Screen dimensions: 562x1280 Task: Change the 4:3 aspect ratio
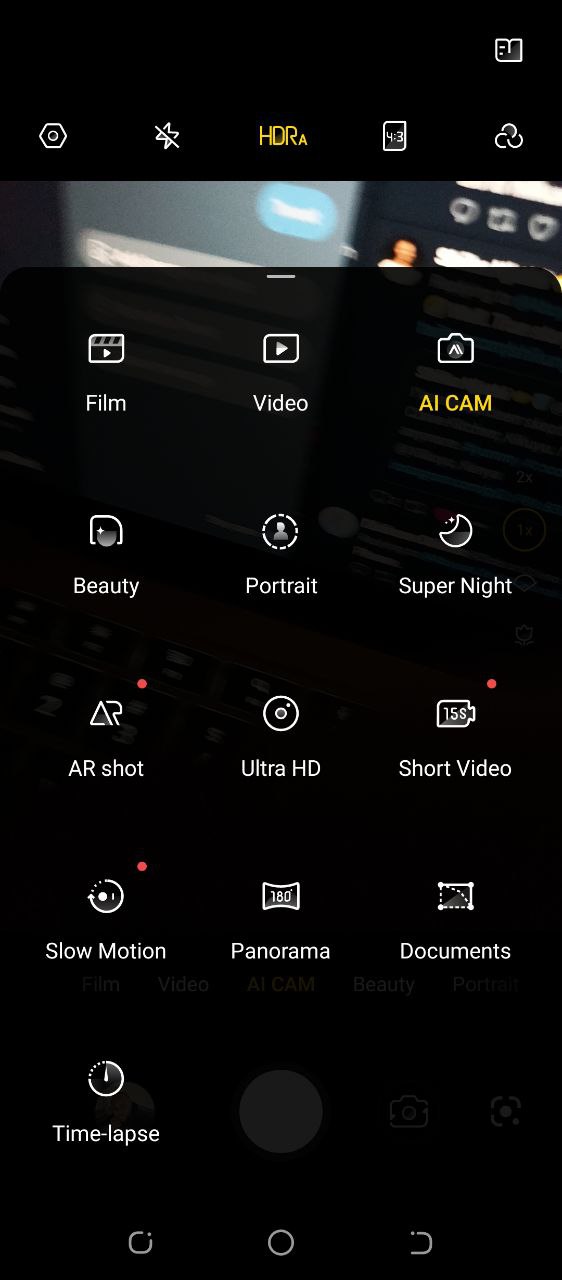point(395,136)
